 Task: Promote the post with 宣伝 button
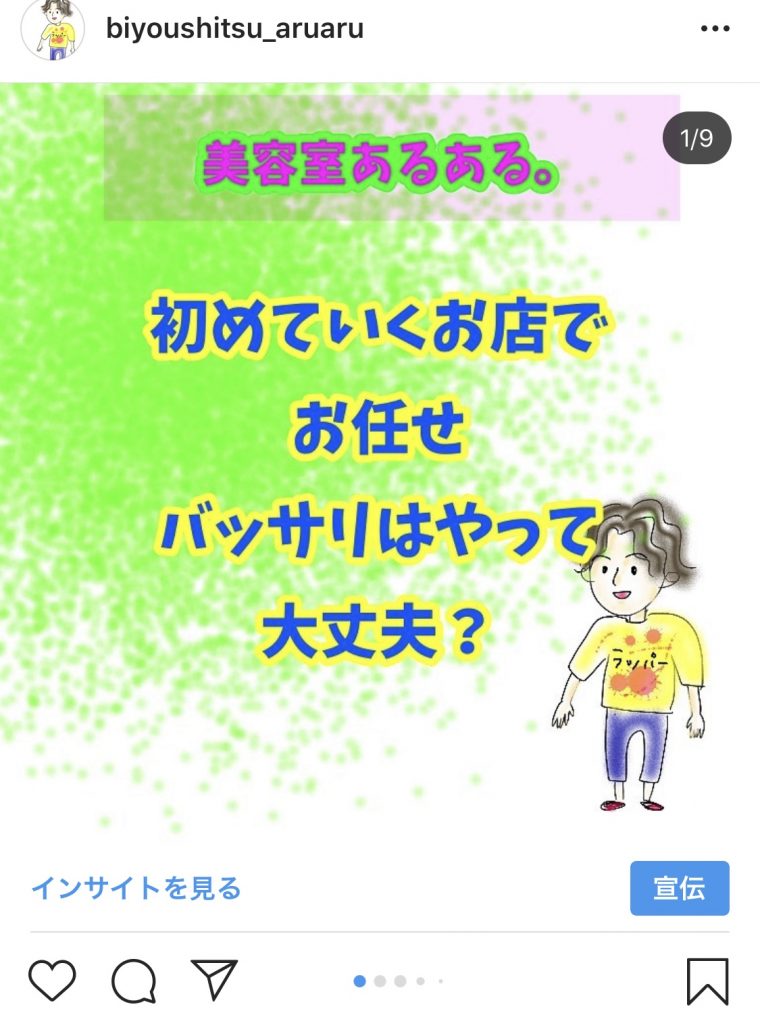tap(679, 888)
